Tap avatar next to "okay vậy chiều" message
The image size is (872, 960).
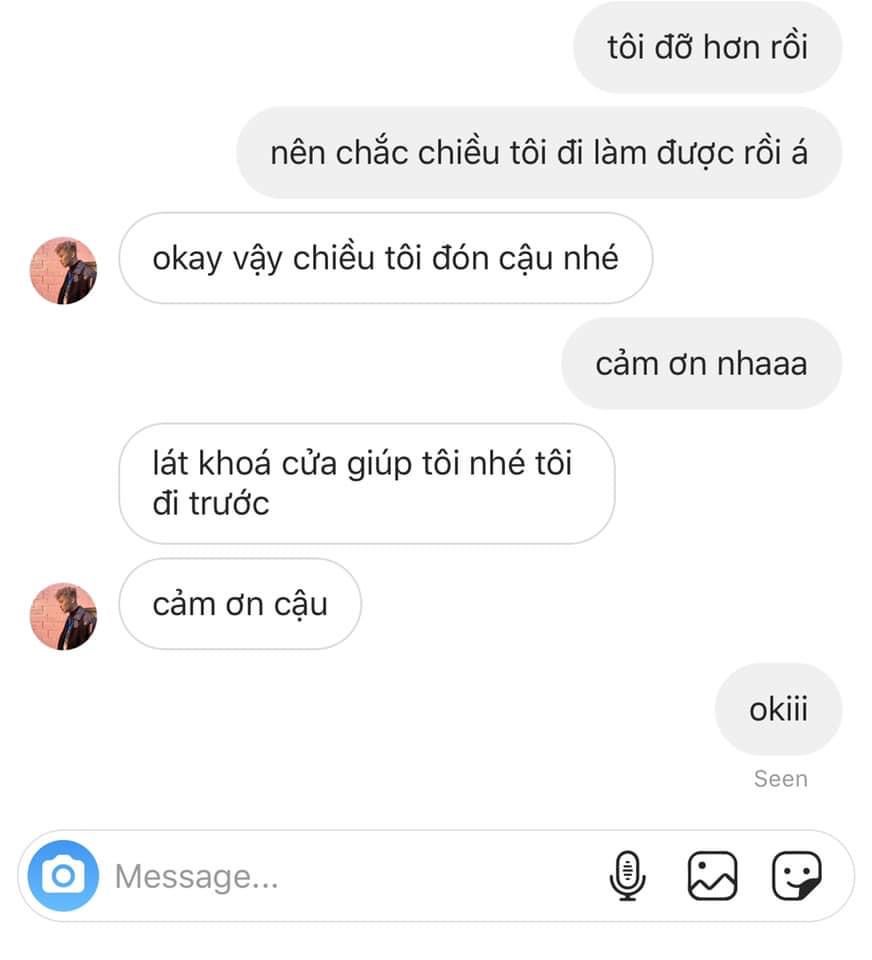(63, 270)
